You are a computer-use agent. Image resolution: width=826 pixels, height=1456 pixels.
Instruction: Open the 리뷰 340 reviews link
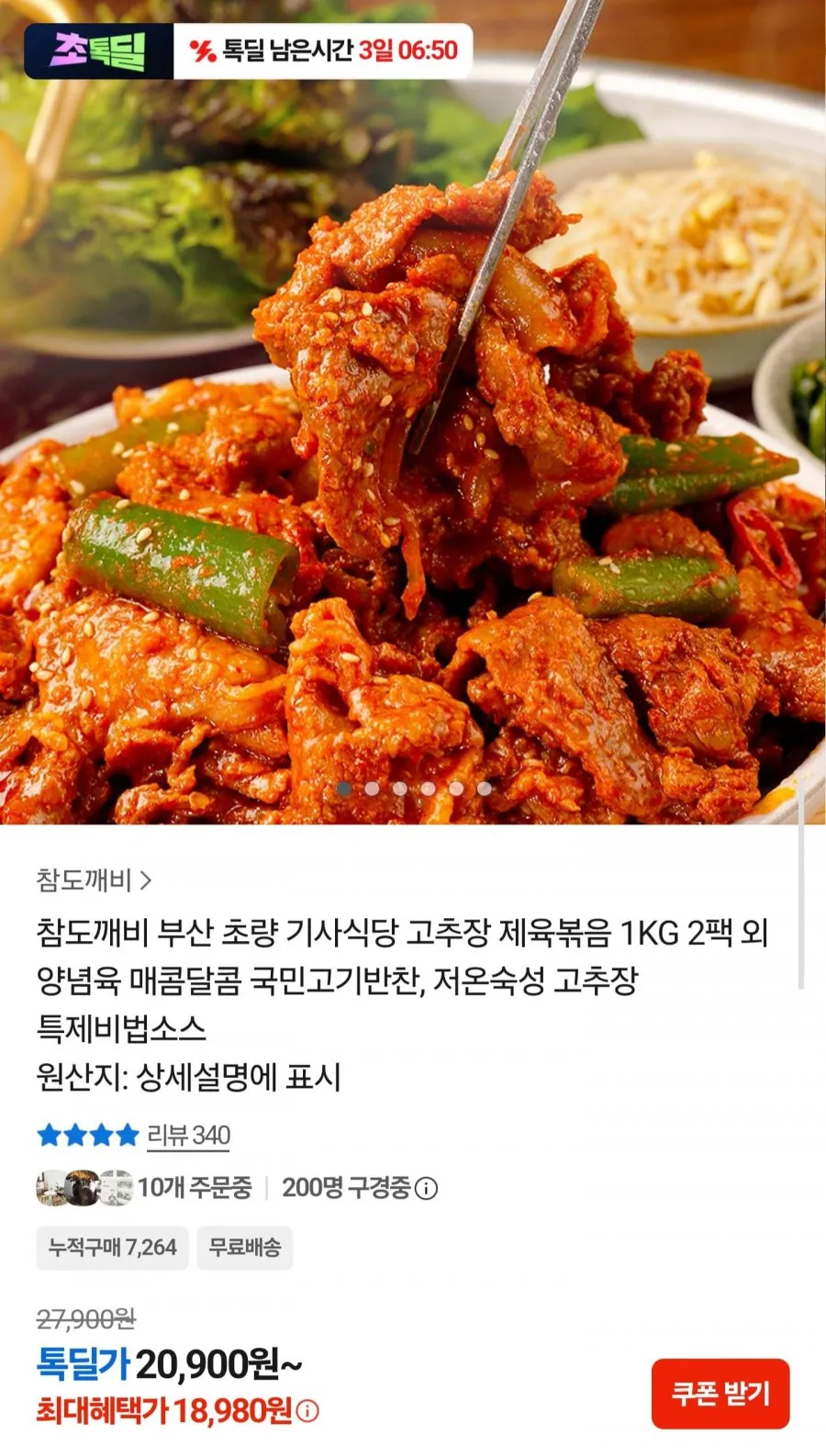(188, 1136)
